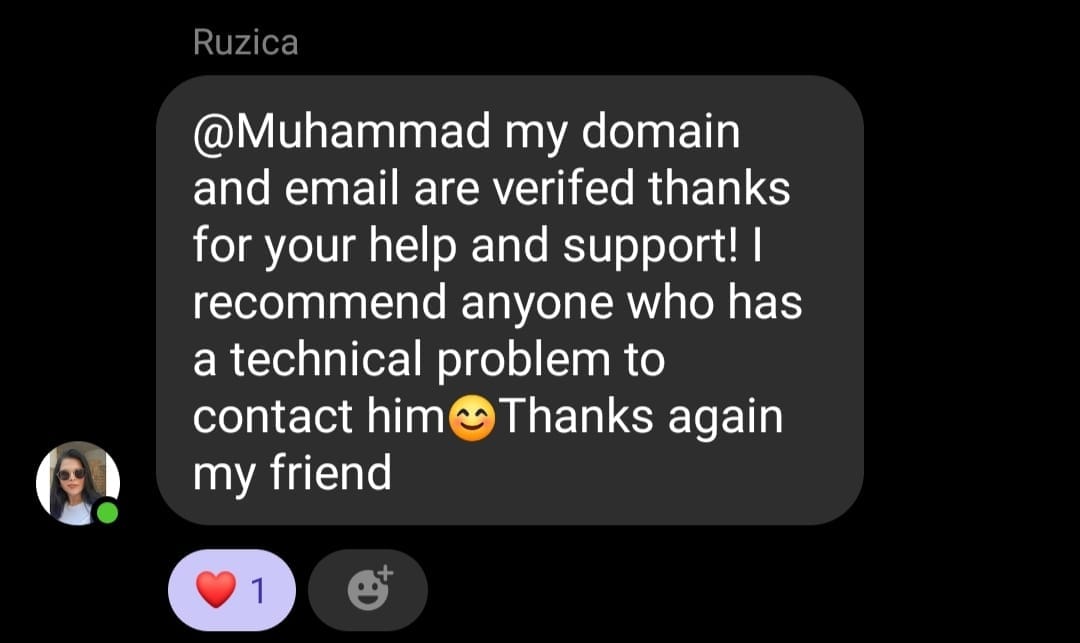Tap the @Muhammad mention
Viewport: 1080px width, 643px height.
342,133
